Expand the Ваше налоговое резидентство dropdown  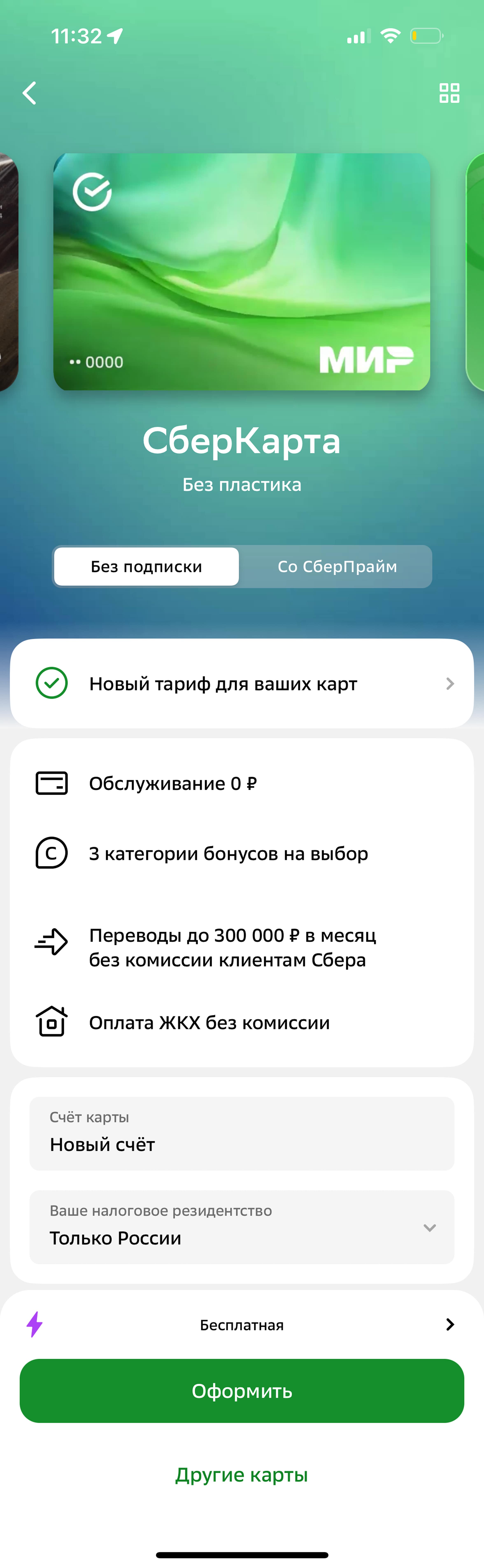242,1227
